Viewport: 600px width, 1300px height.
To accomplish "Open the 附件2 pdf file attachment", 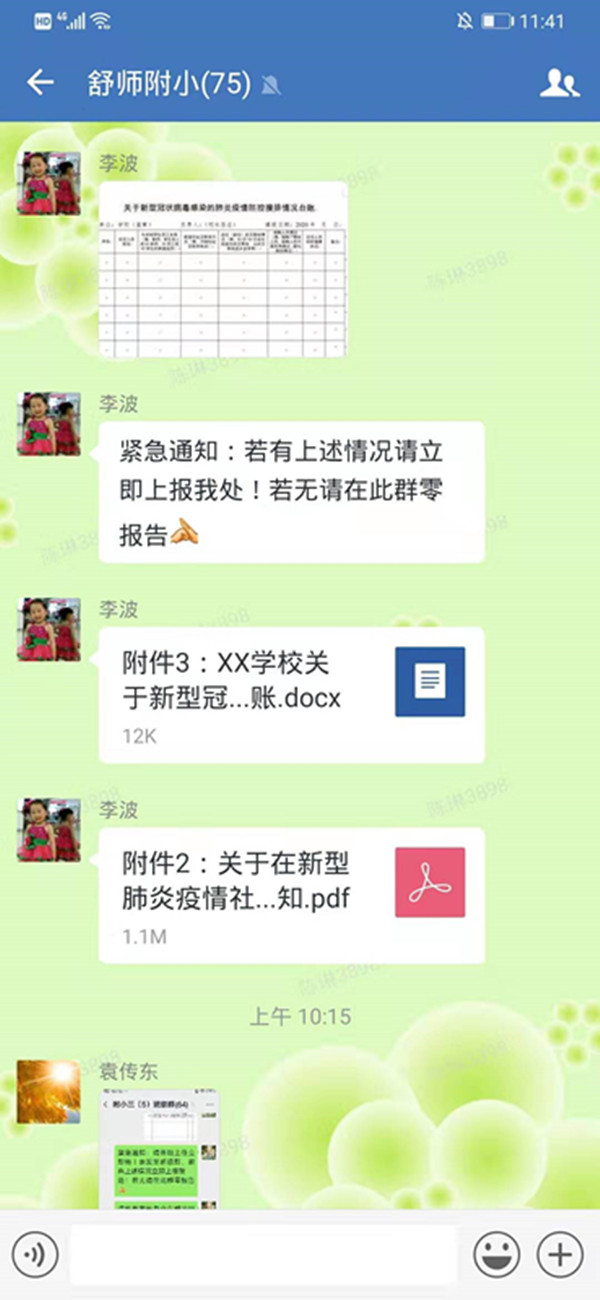I will click(x=291, y=894).
